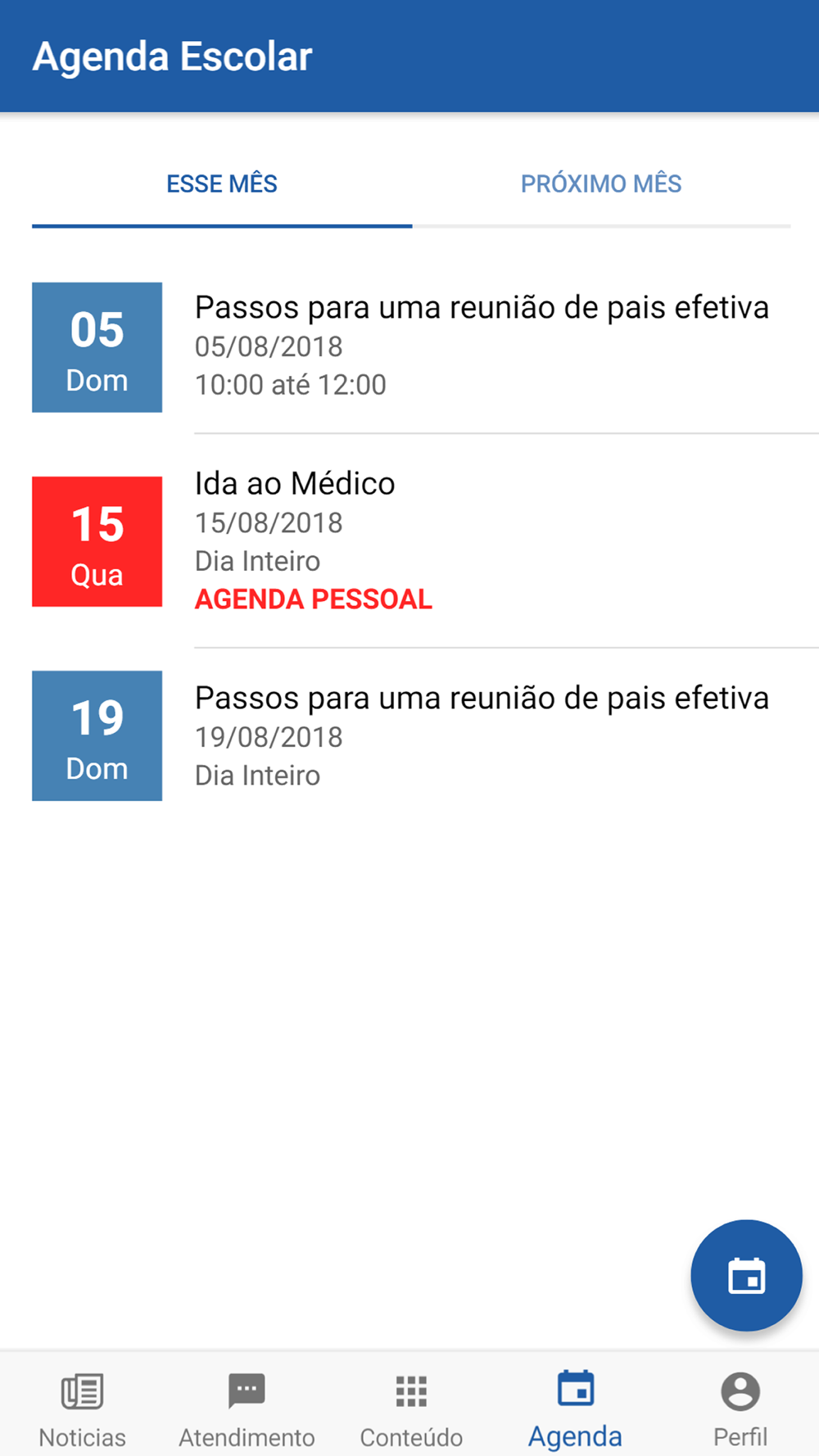Image resolution: width=819 pixels, height=1456 pixels.
Task: Open the Ida ao Médico event
Action: click(x=482, y=540)
